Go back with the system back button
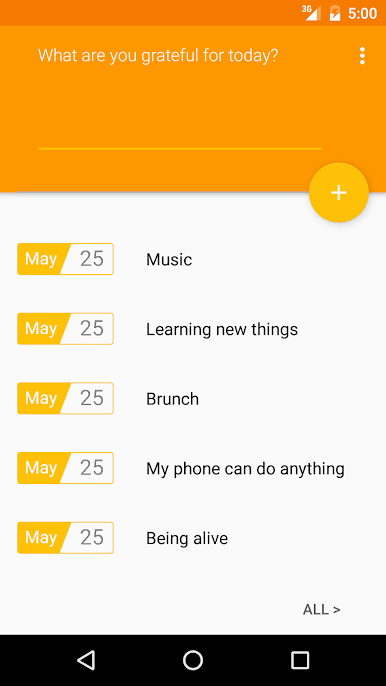 pyautogui.click(x=86, y=660)
